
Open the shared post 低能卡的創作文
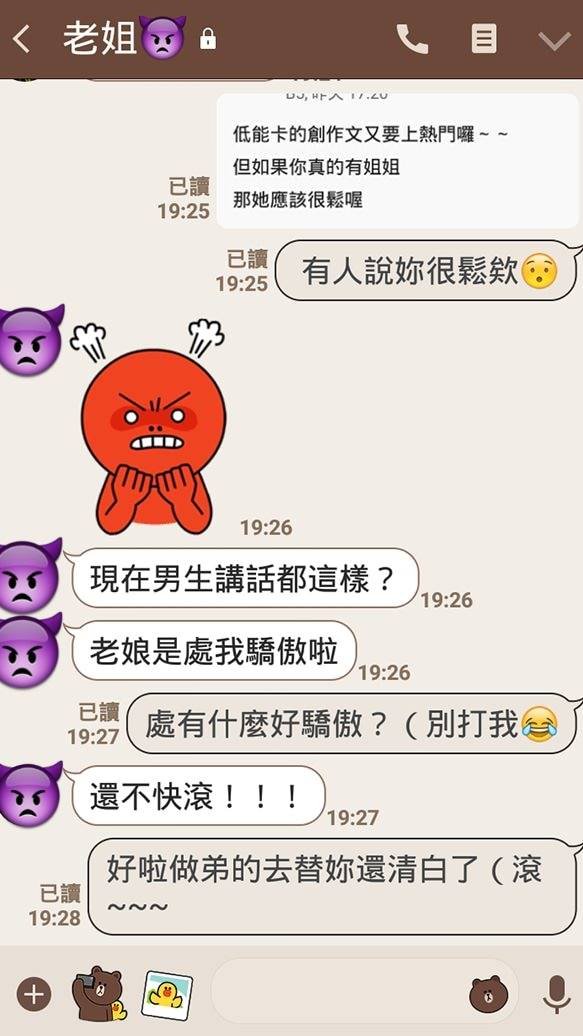pos(398,161)
